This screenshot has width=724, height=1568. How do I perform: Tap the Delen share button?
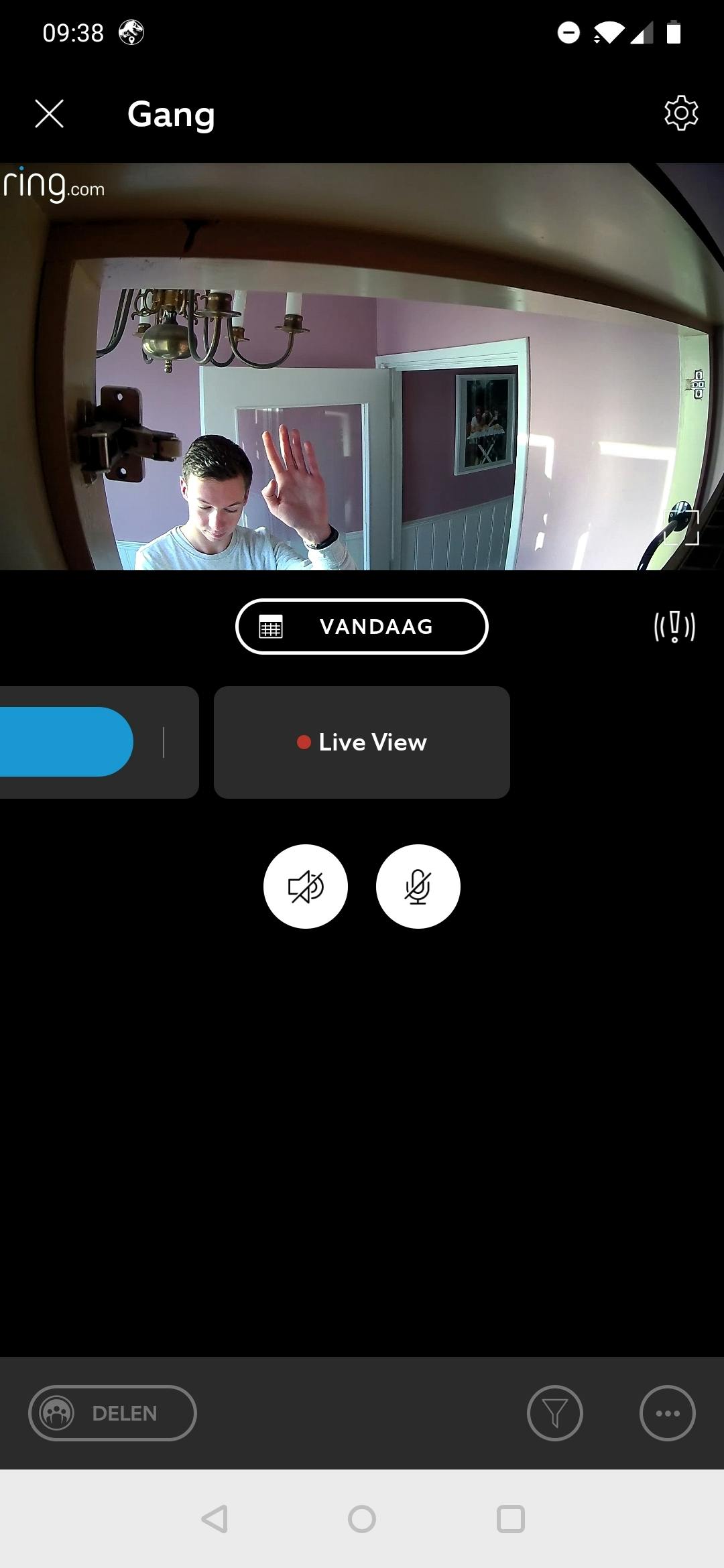pyautogui.click(x=113, y=1413)
